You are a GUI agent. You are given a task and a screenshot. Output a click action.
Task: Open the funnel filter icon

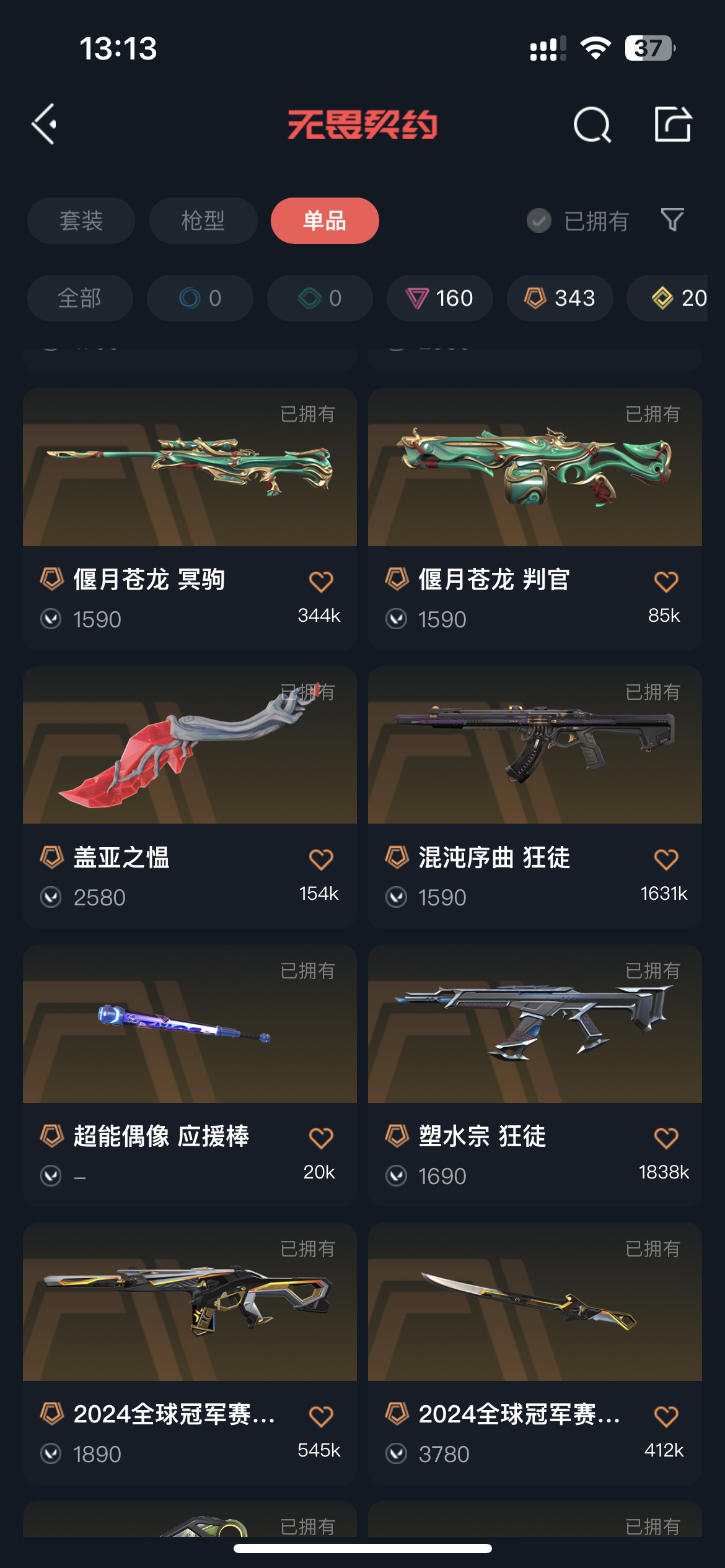[x=672, y=220]
